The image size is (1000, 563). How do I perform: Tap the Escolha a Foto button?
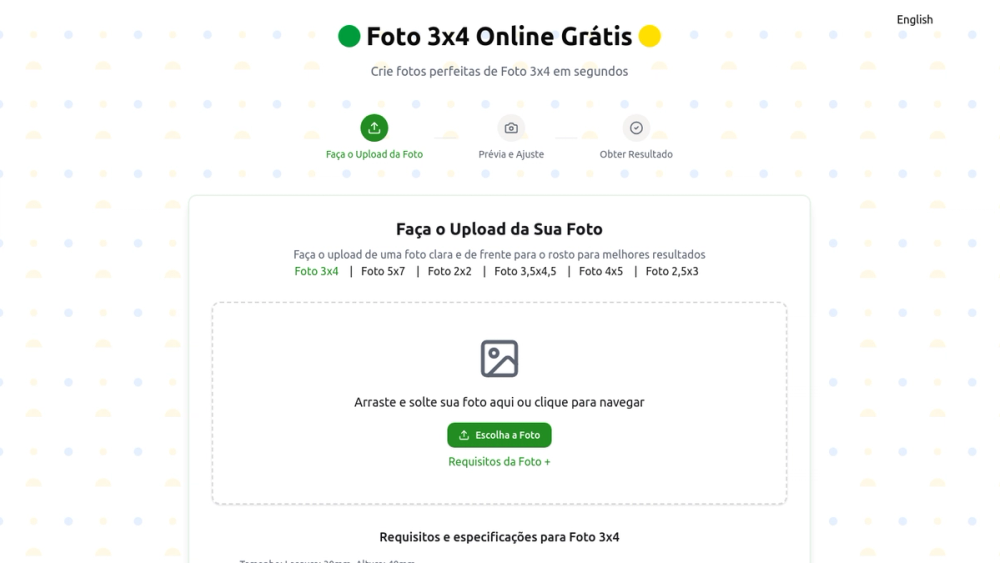499,435
